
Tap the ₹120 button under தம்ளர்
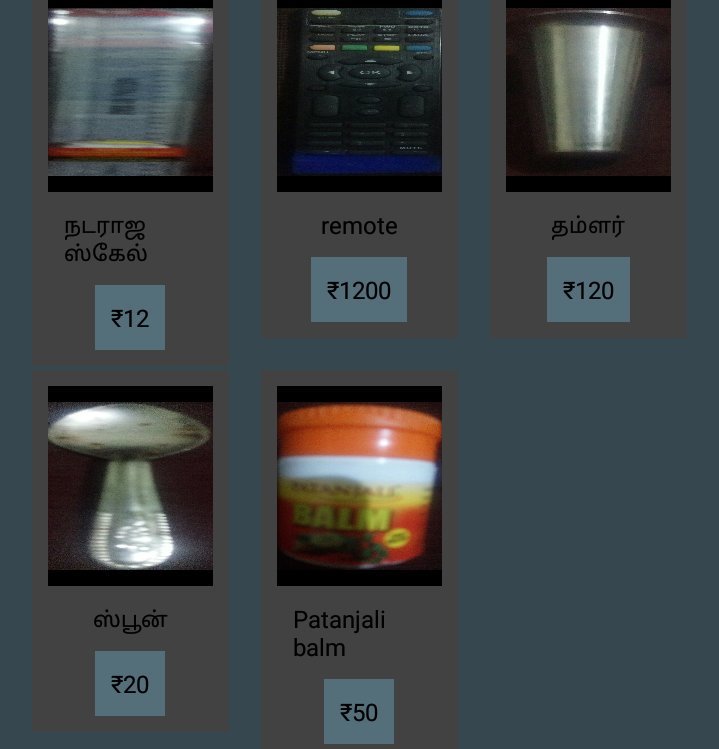click(x=588, y=290)
